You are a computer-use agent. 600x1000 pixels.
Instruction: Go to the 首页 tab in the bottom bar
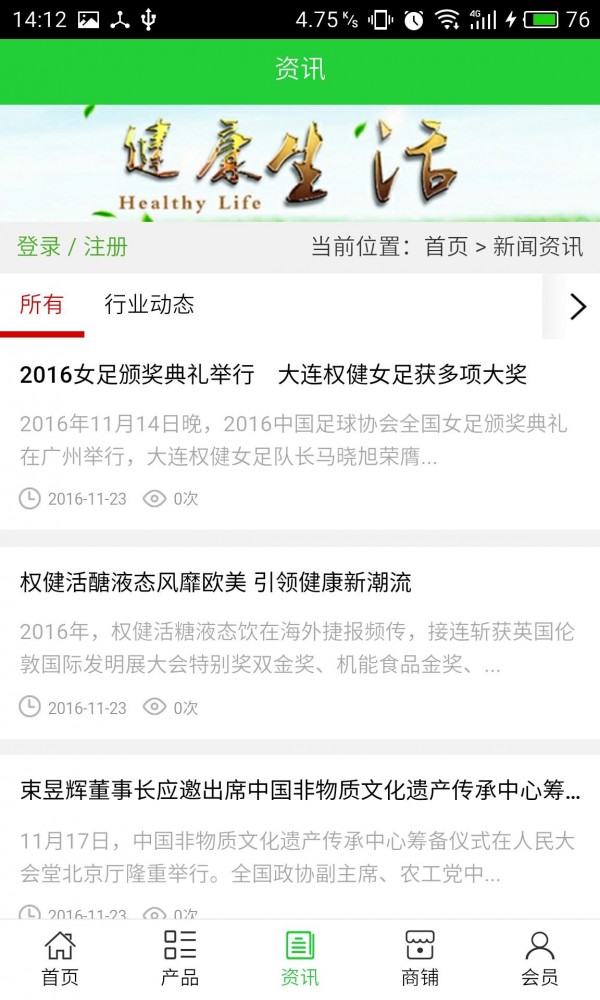(60, 958)
